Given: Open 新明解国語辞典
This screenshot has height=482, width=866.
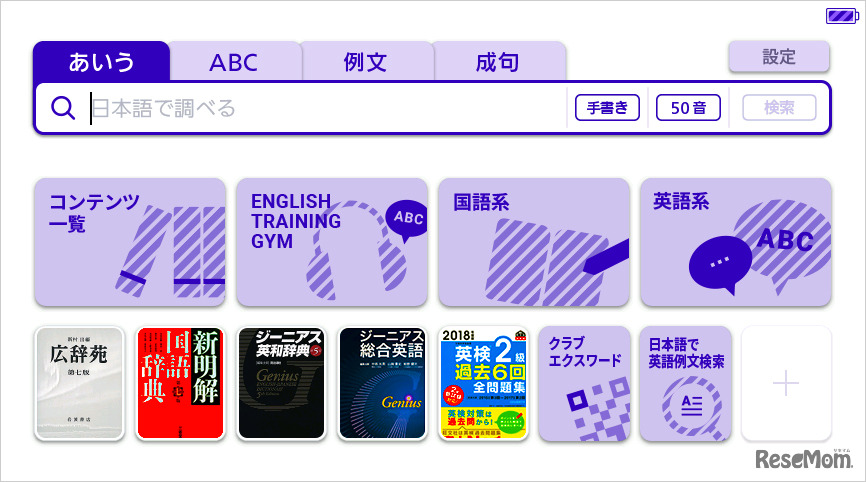Looking at the screenshot, I should pyautogui.click(x=181, y=383).
